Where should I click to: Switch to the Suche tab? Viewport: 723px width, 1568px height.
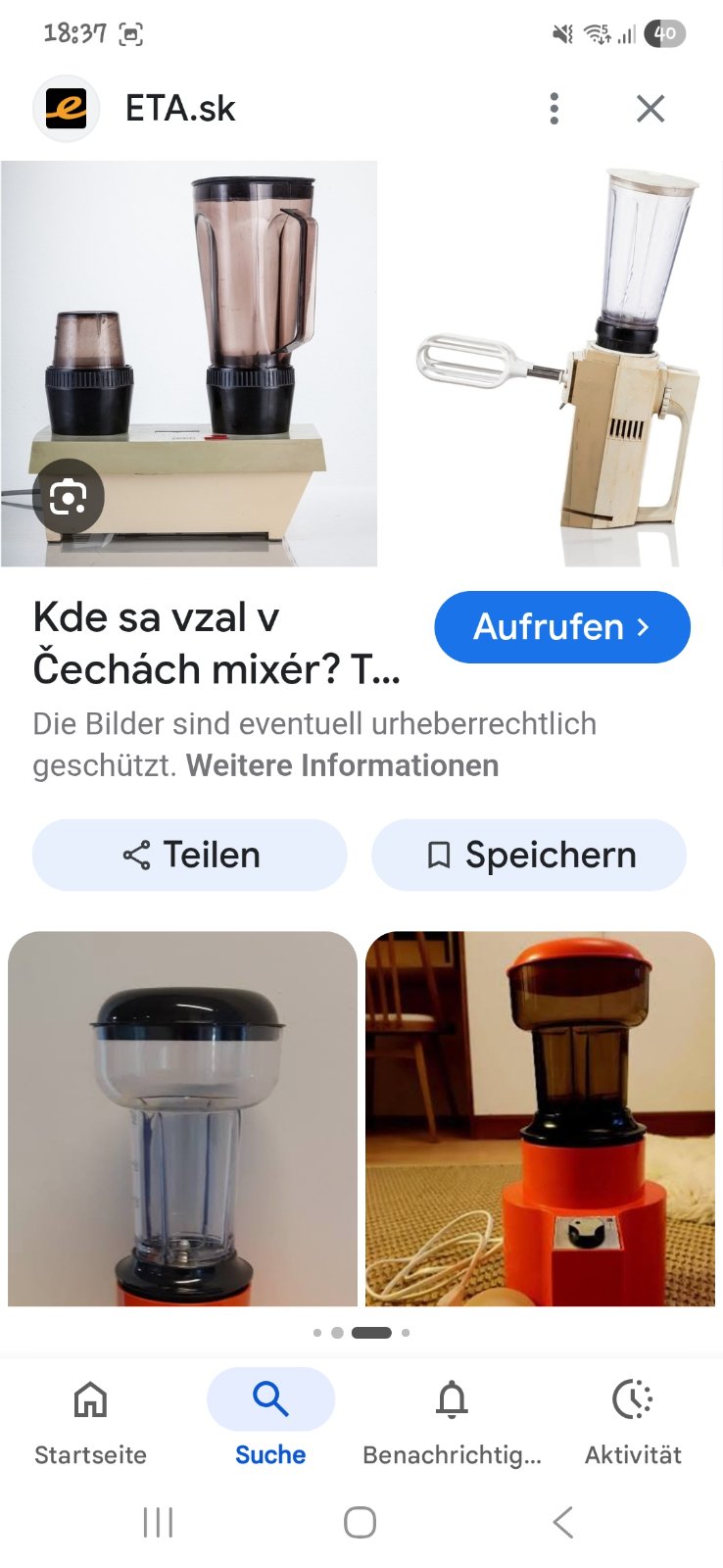270,1423
